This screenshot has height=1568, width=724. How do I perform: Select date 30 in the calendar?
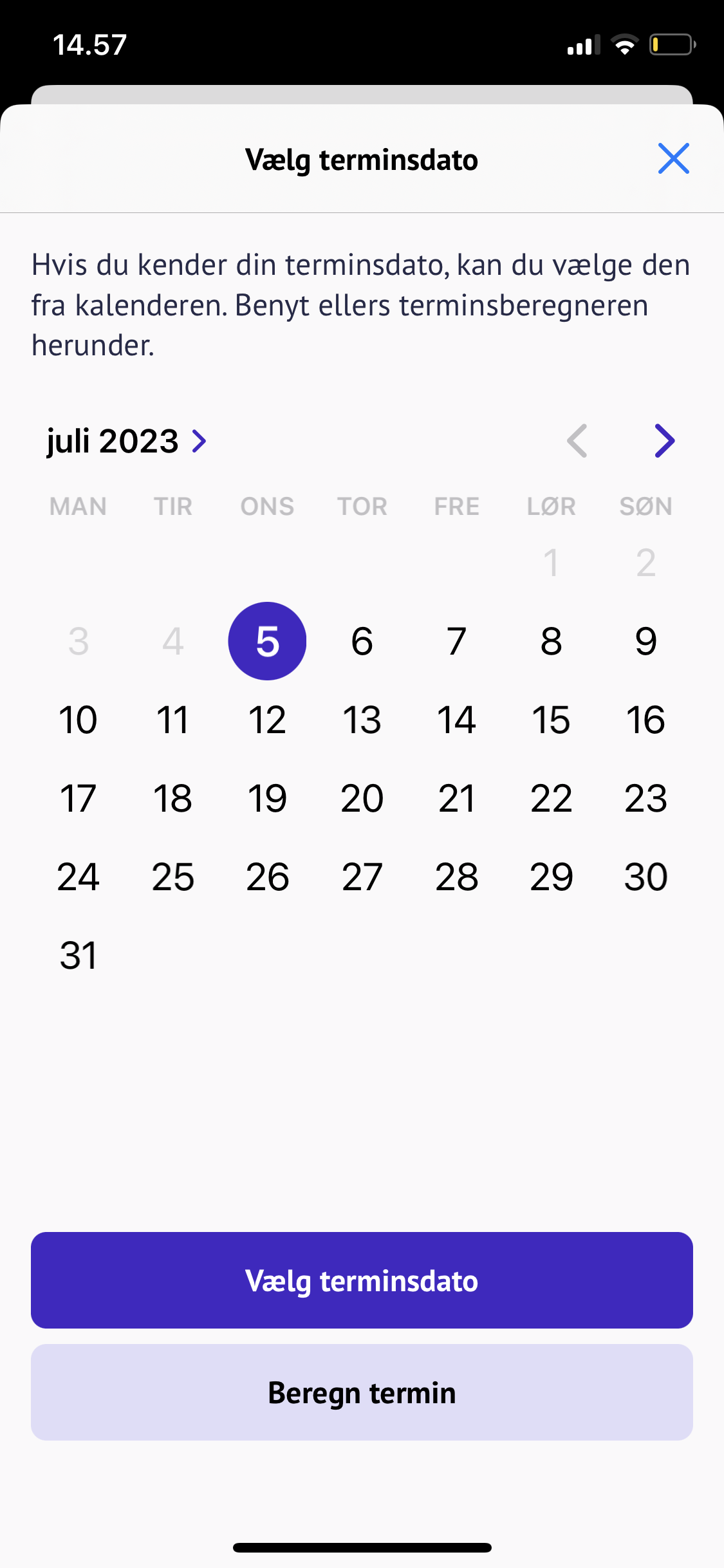coord(645,877)
